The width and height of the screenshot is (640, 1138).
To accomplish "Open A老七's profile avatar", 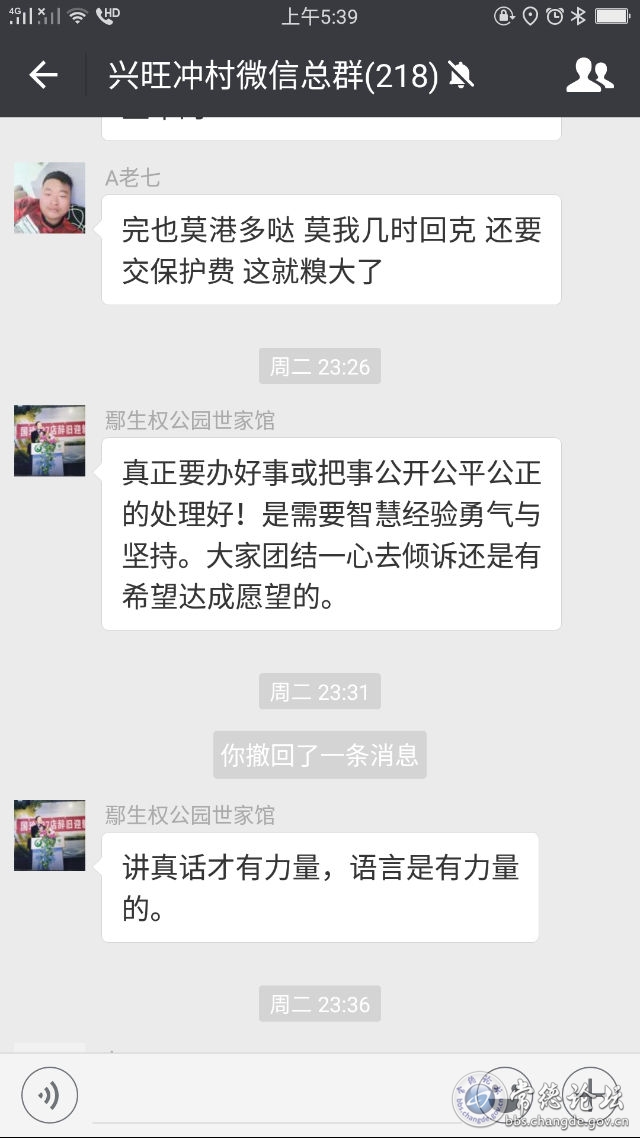I will click(x=49, y=197).
